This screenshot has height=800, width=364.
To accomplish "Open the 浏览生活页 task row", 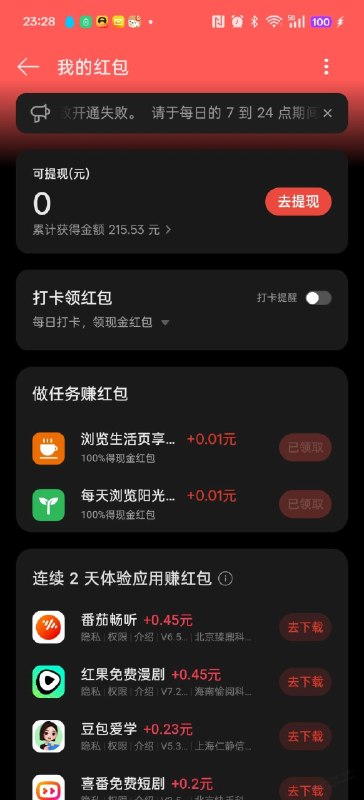I will tap(182, 448).
